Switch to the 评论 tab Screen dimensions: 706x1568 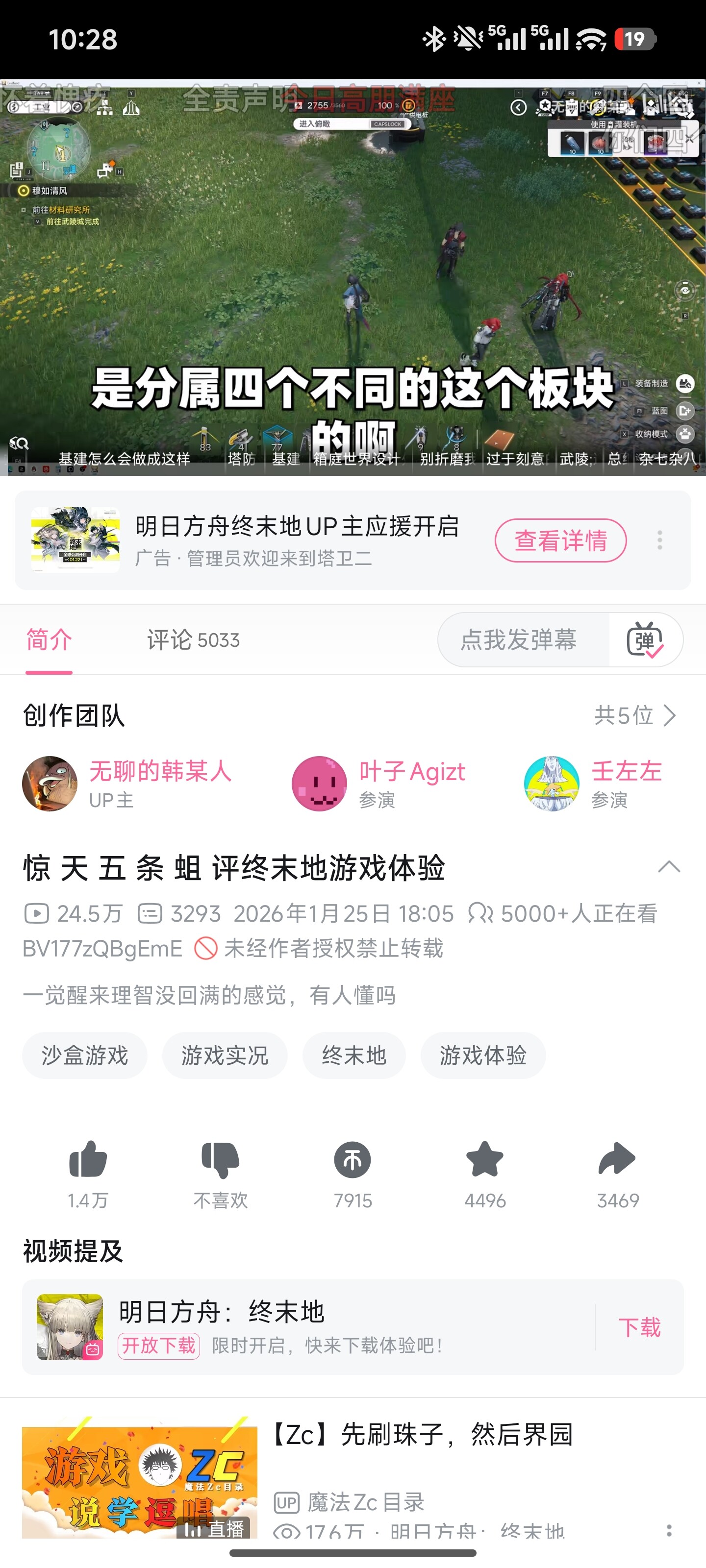[193, 640]
